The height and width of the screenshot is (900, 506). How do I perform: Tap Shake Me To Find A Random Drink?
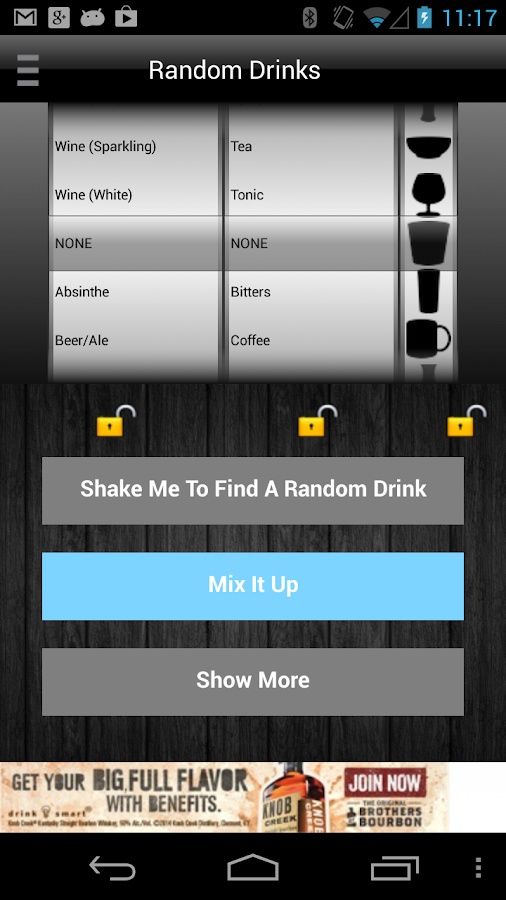tap(253, 490)
